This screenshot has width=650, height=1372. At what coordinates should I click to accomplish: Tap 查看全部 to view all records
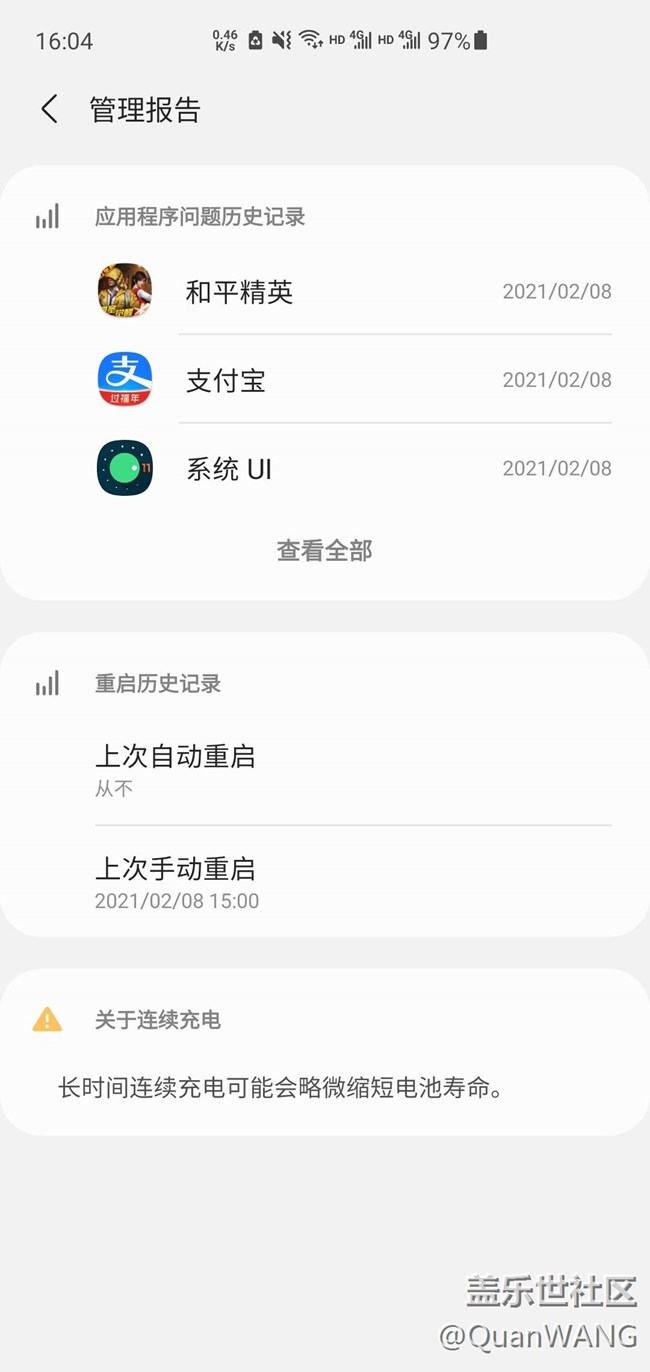pyautogui.click(x=324, y=550)
